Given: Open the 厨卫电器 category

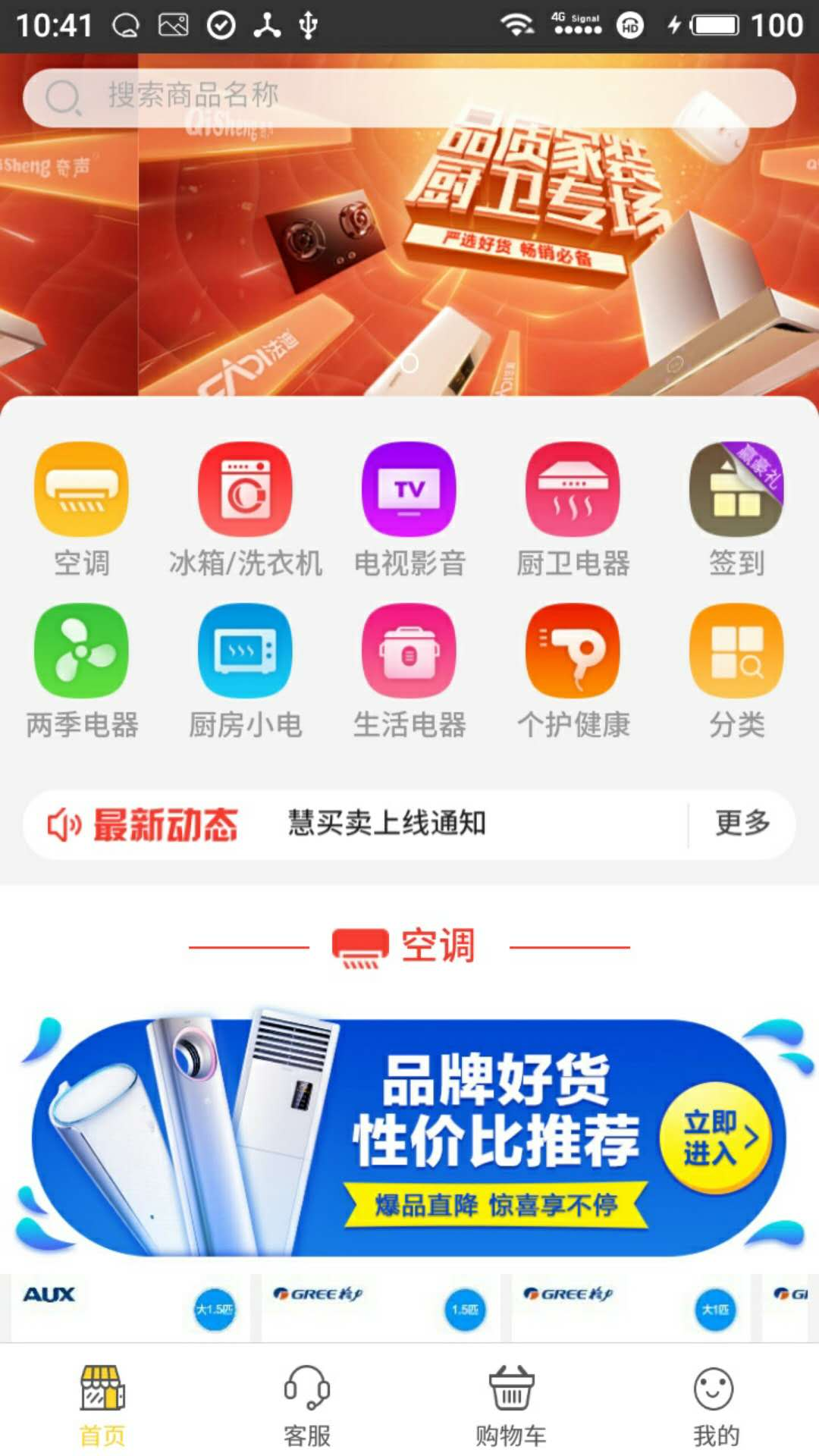Looking at the screenshot, I should click(573, 510).
